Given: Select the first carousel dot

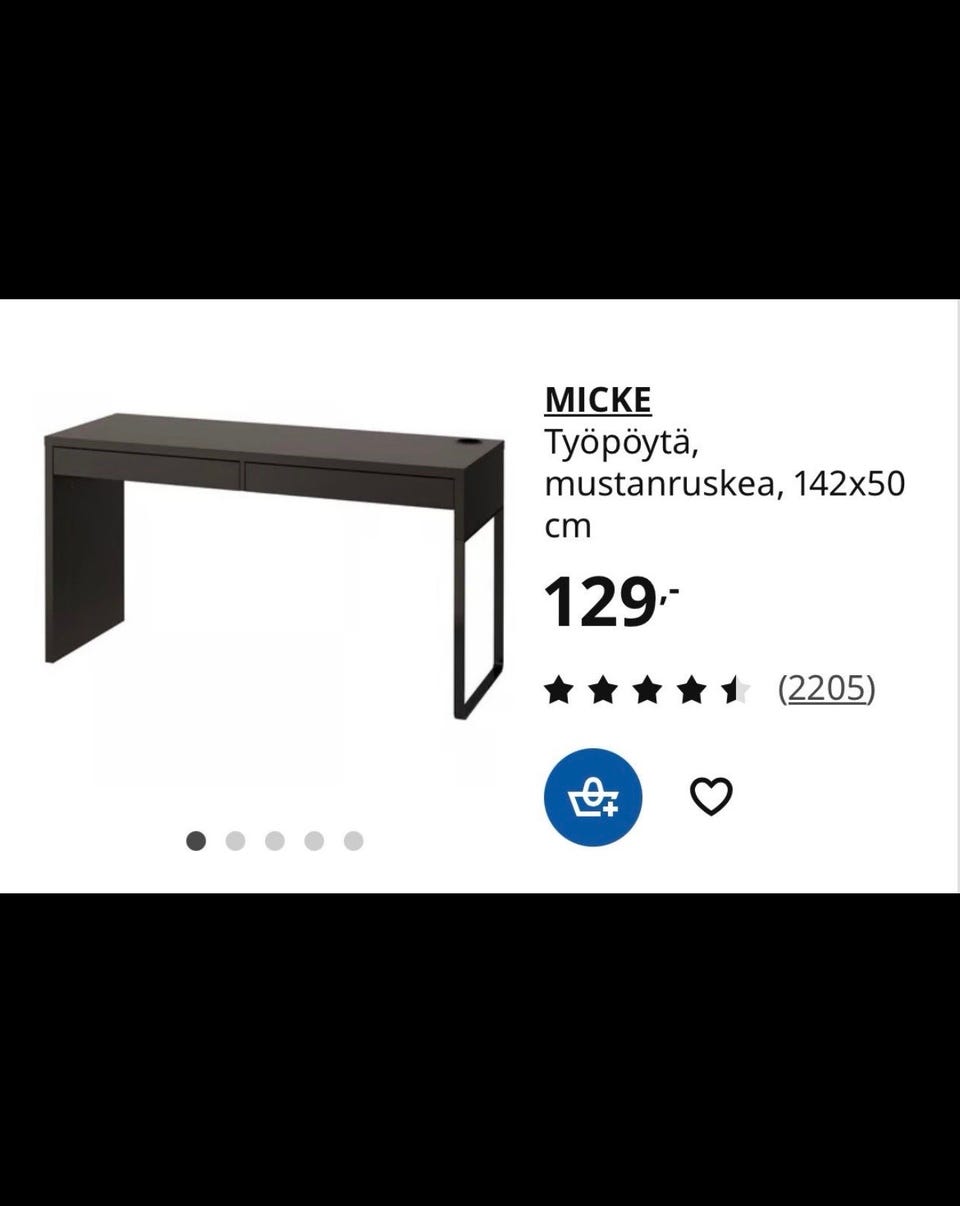Looking at the screenshot, I should point(196,842).
